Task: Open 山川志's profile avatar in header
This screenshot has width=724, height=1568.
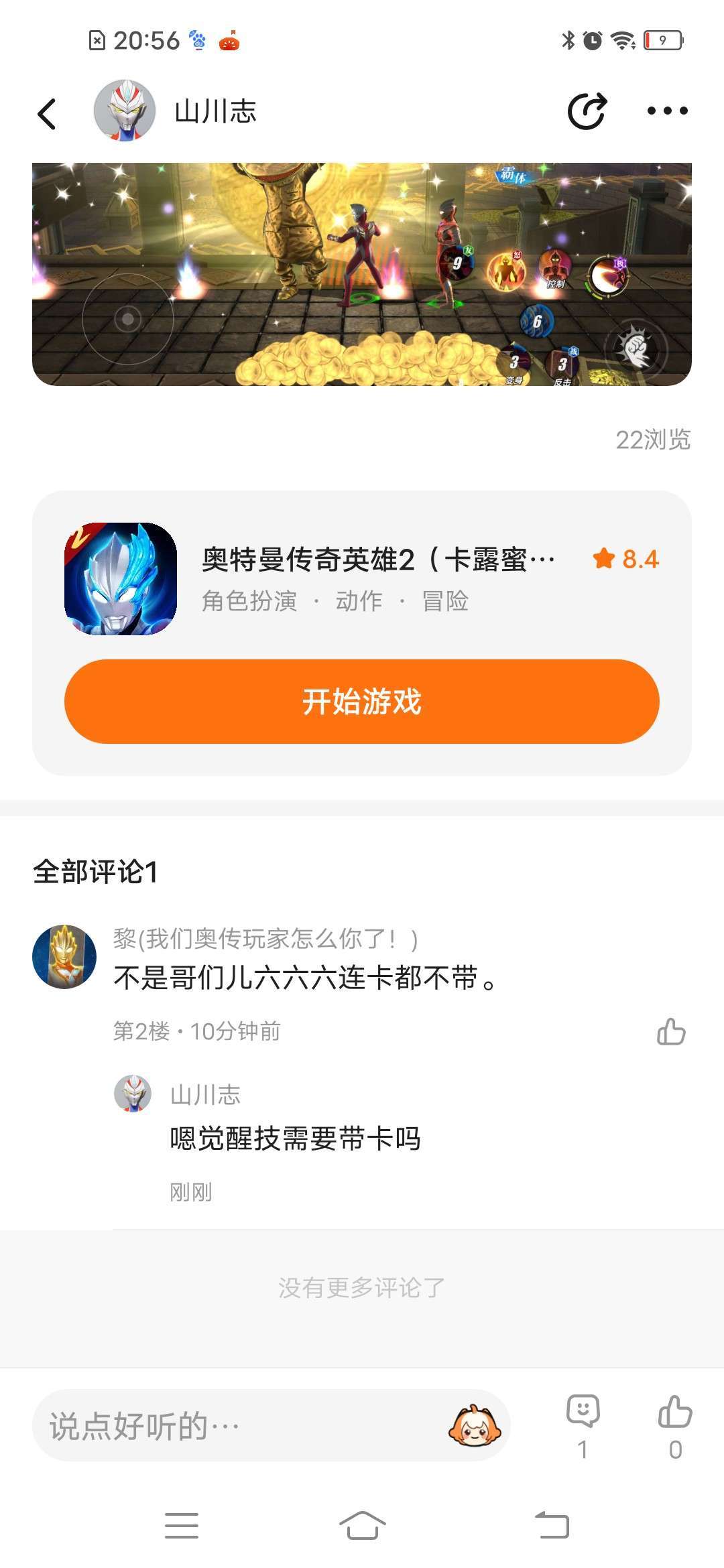Action: (x=125, y=111)
